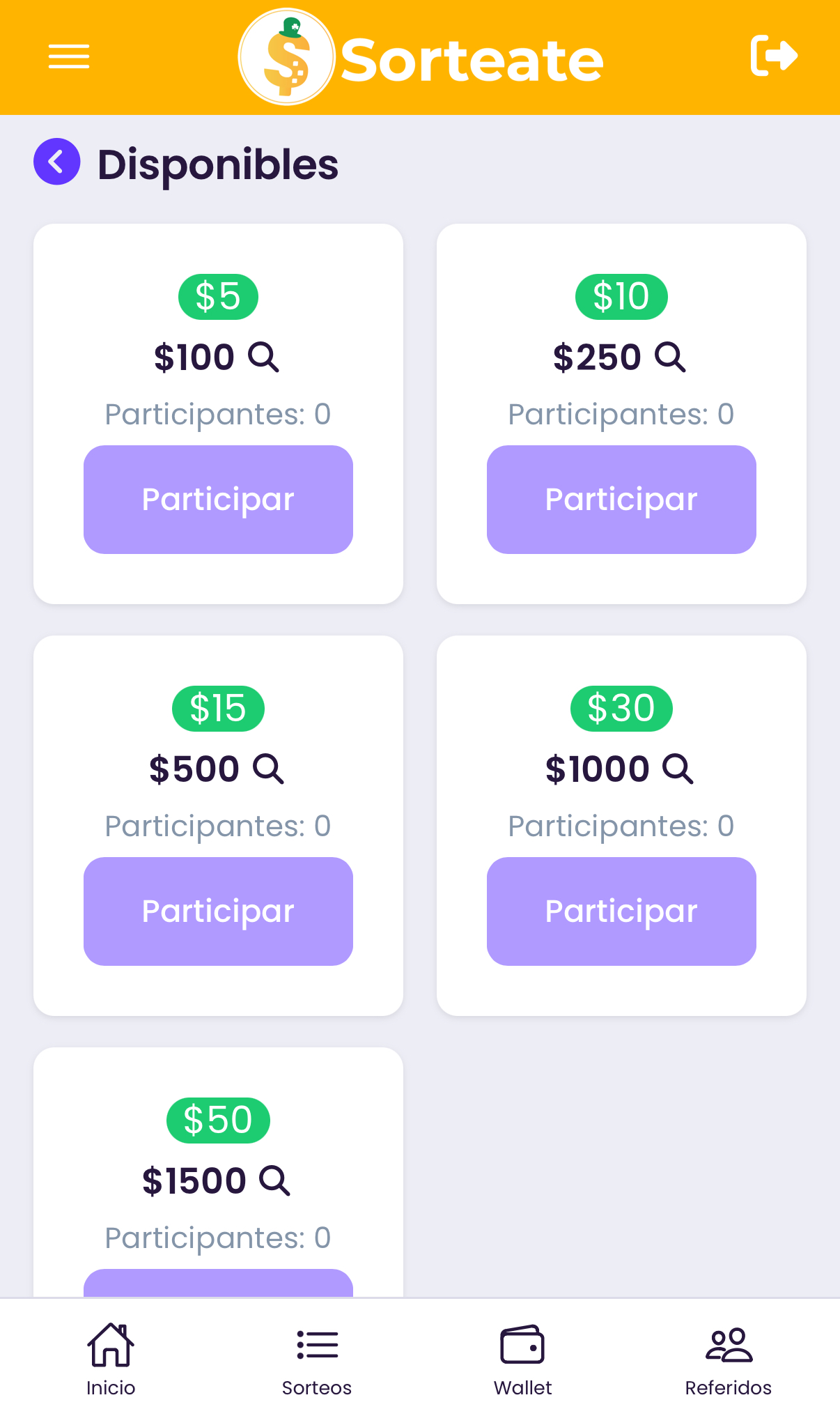Go to the Wallet tab
840x1409 pixels.
[522, 1357]
